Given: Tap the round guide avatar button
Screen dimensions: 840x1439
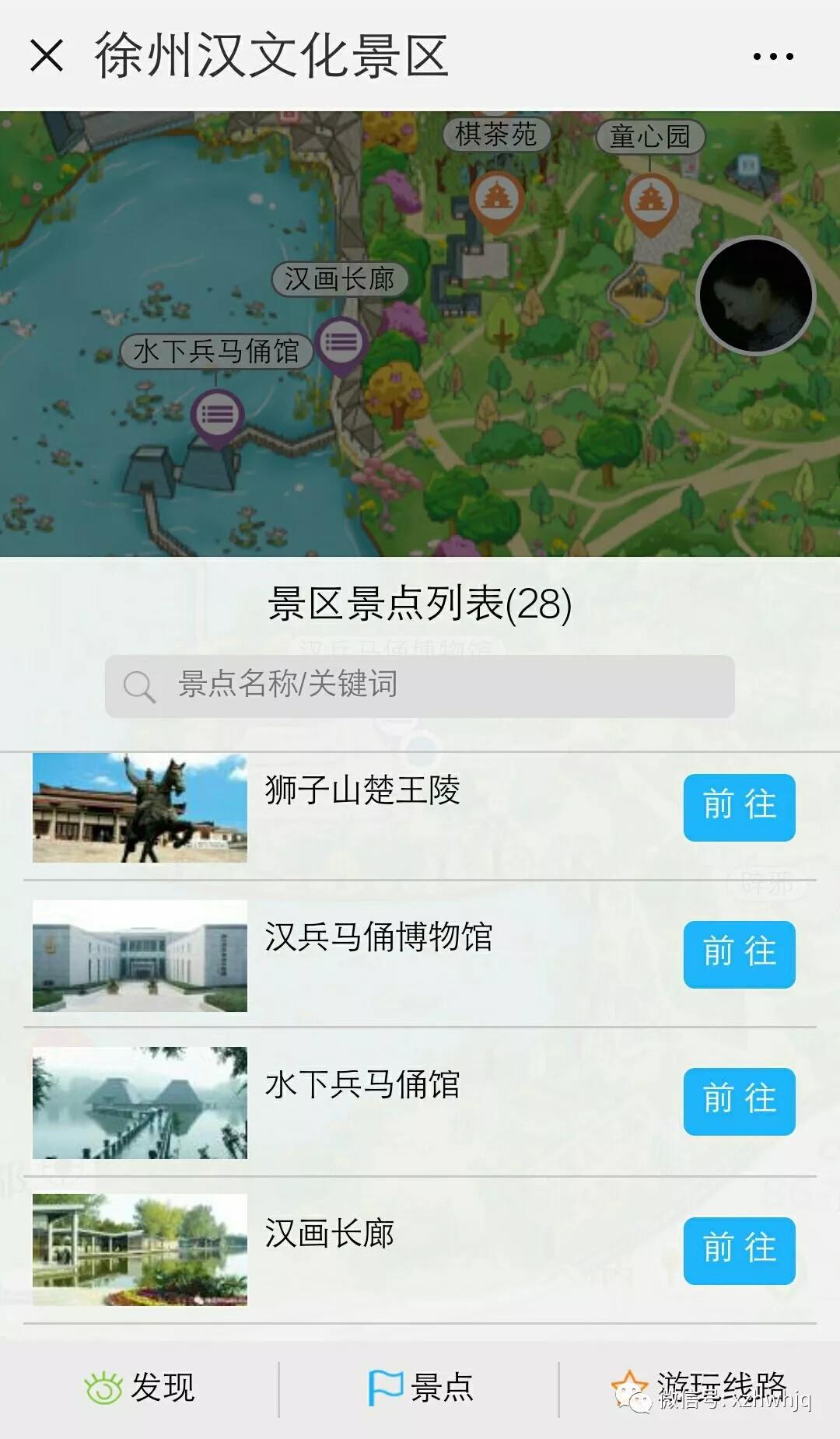Looking at the screenshot, I should coord(755,296).
